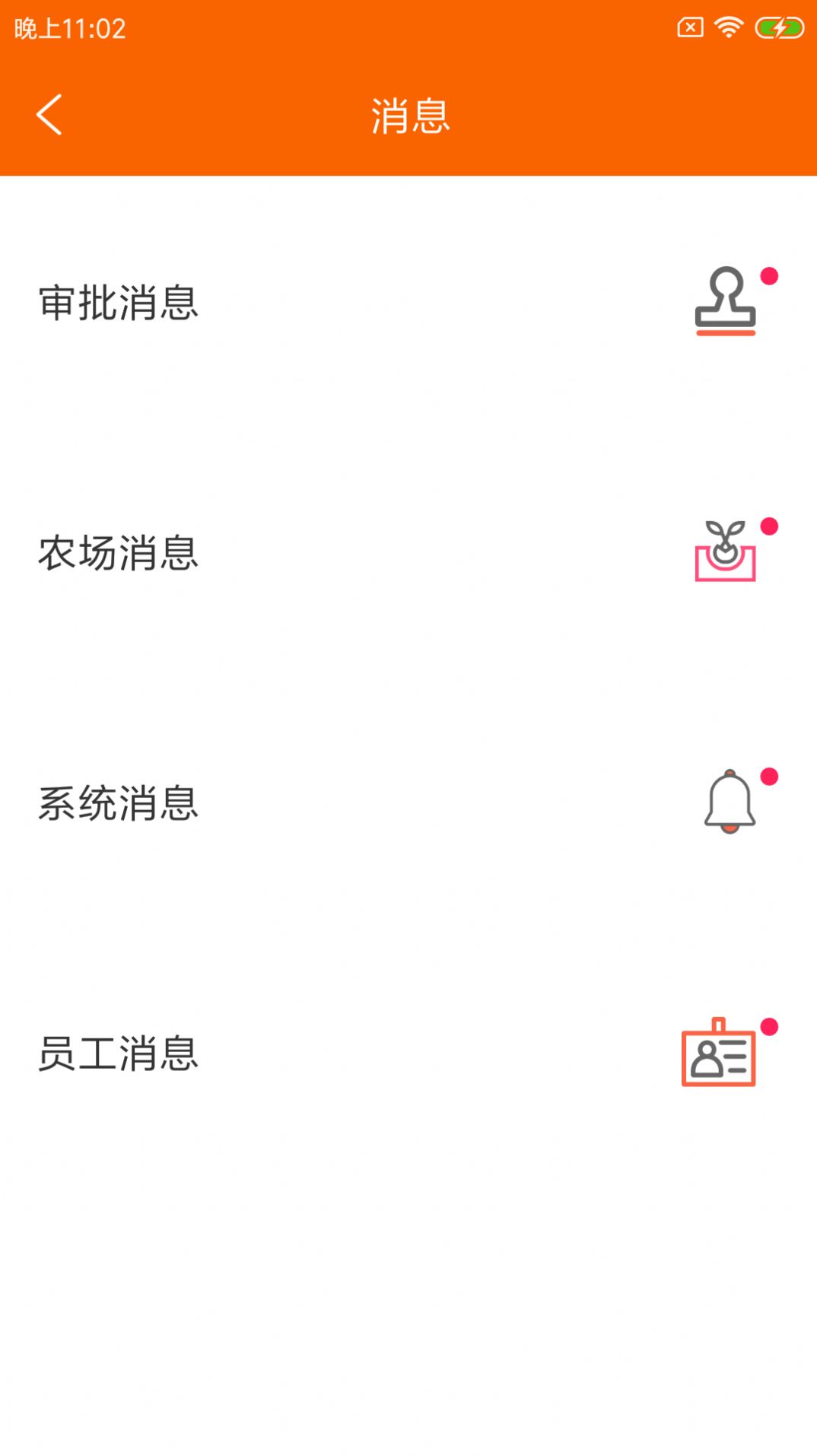
Task: Tap the red unread dot on 系统消息
Action: point(769,777)
